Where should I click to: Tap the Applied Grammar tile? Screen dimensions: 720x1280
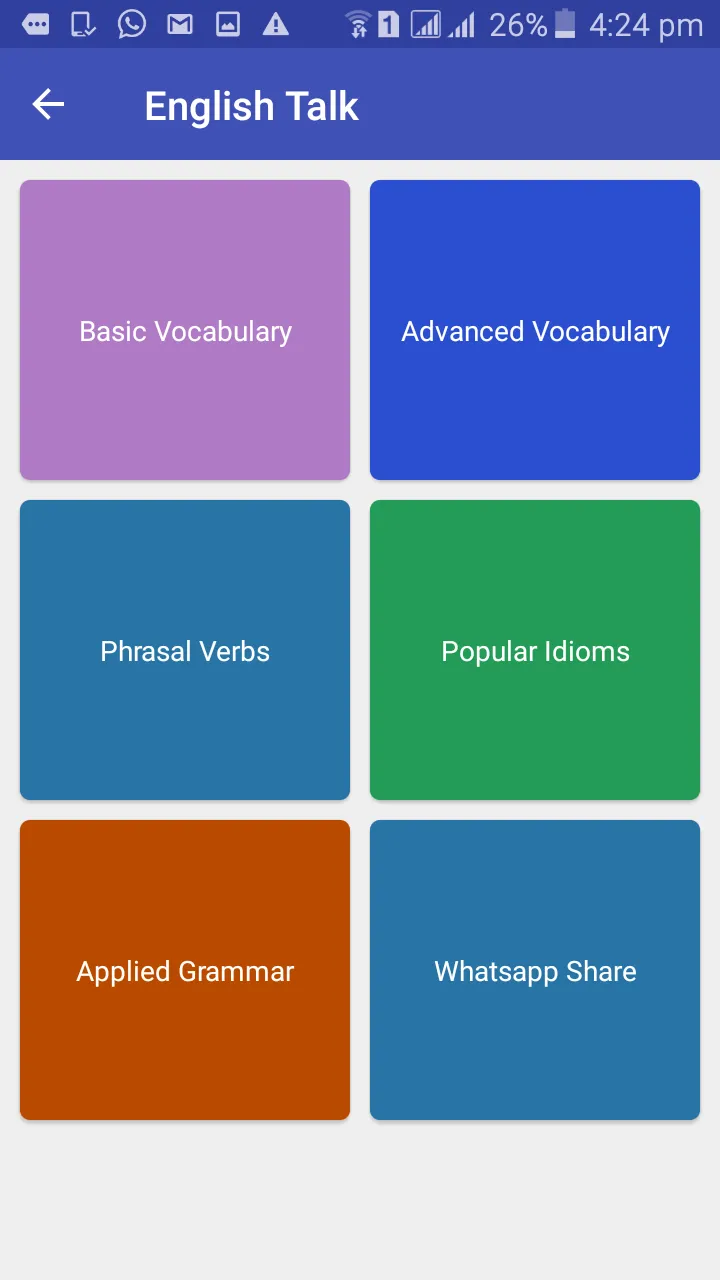pos(185,970)
